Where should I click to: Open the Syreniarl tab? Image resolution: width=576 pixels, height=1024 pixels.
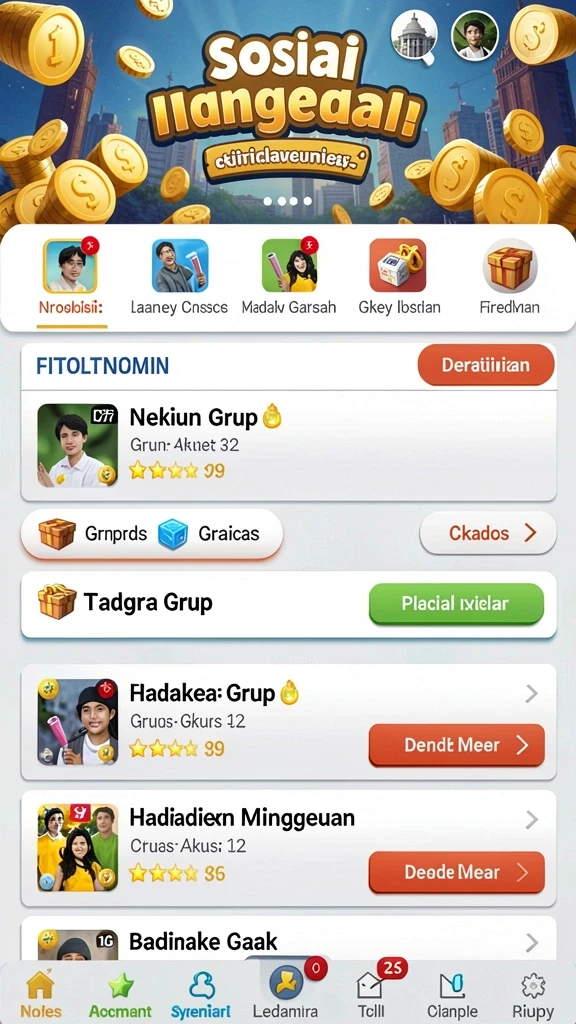(x=201, y=995)
